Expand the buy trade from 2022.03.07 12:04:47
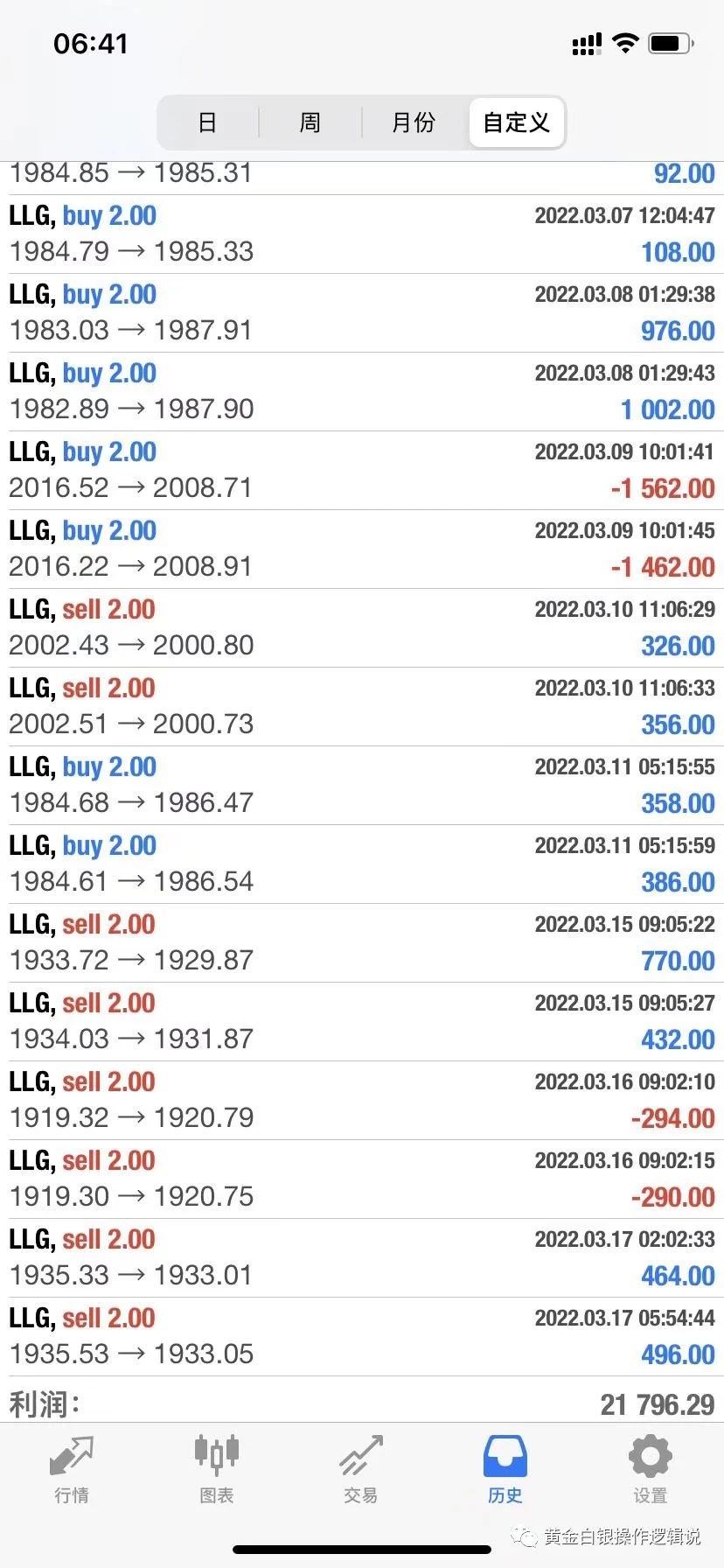The height and width of the screenshot is (1568, 724). [362, 234]
